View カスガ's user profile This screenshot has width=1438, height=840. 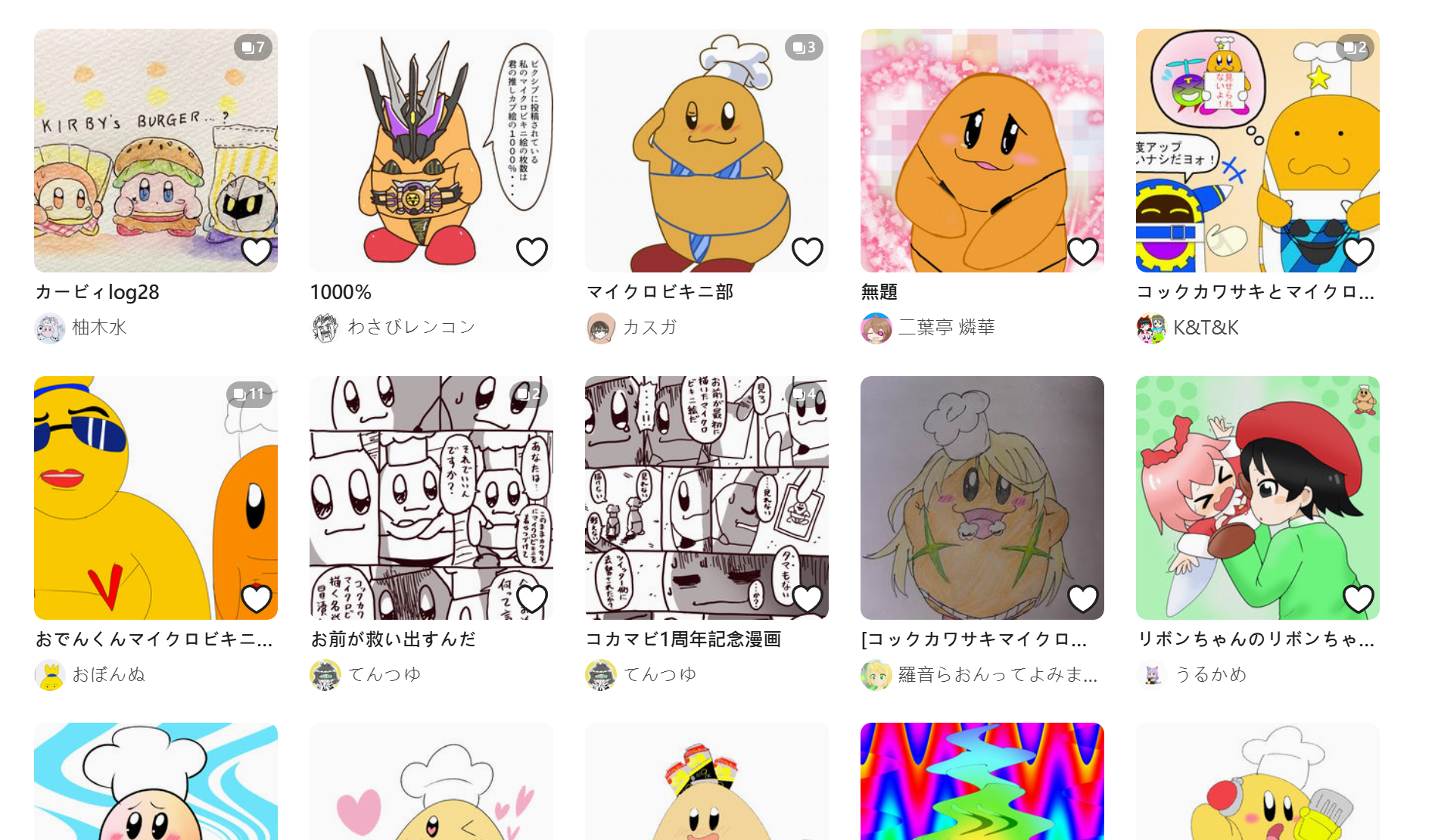(649, 328)
